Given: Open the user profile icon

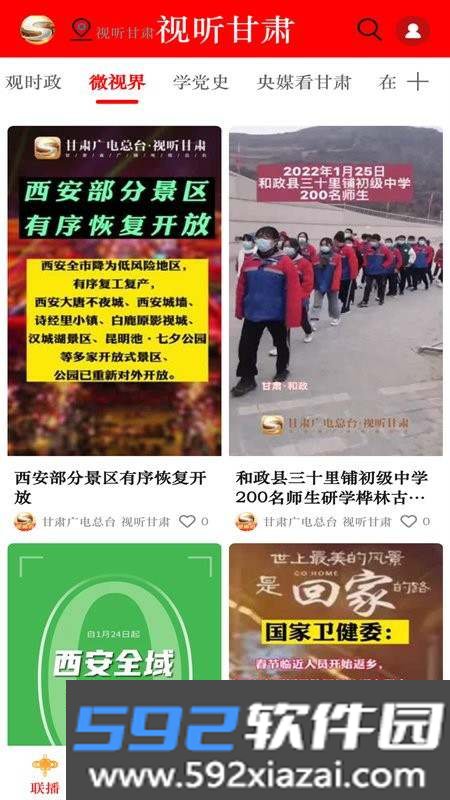Looking at the screenshot, I should (413, 31).
